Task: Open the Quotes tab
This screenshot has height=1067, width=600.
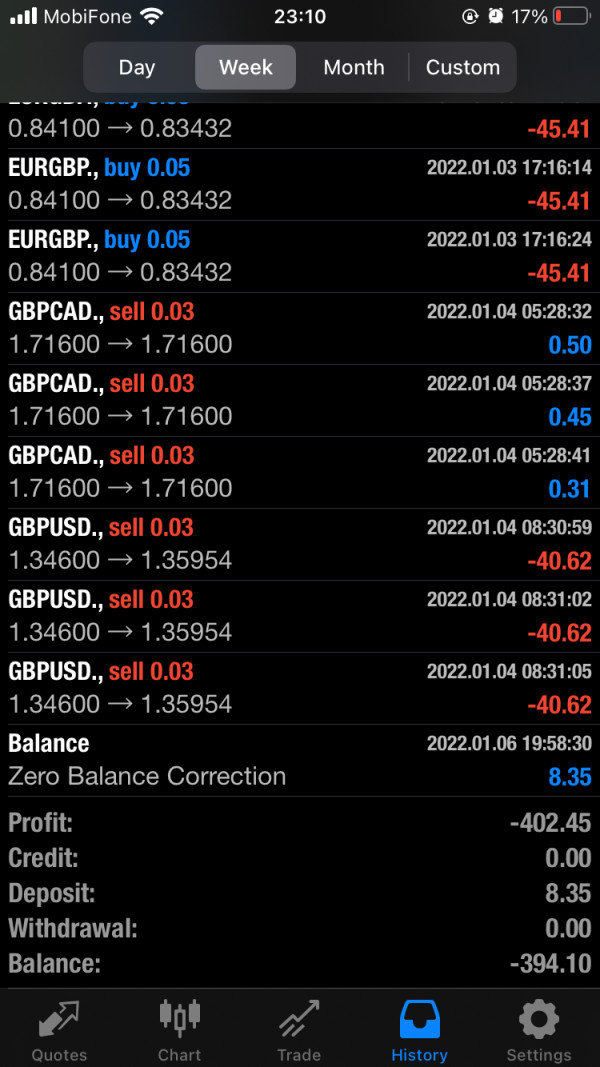Action: (x=60, y=1030)
